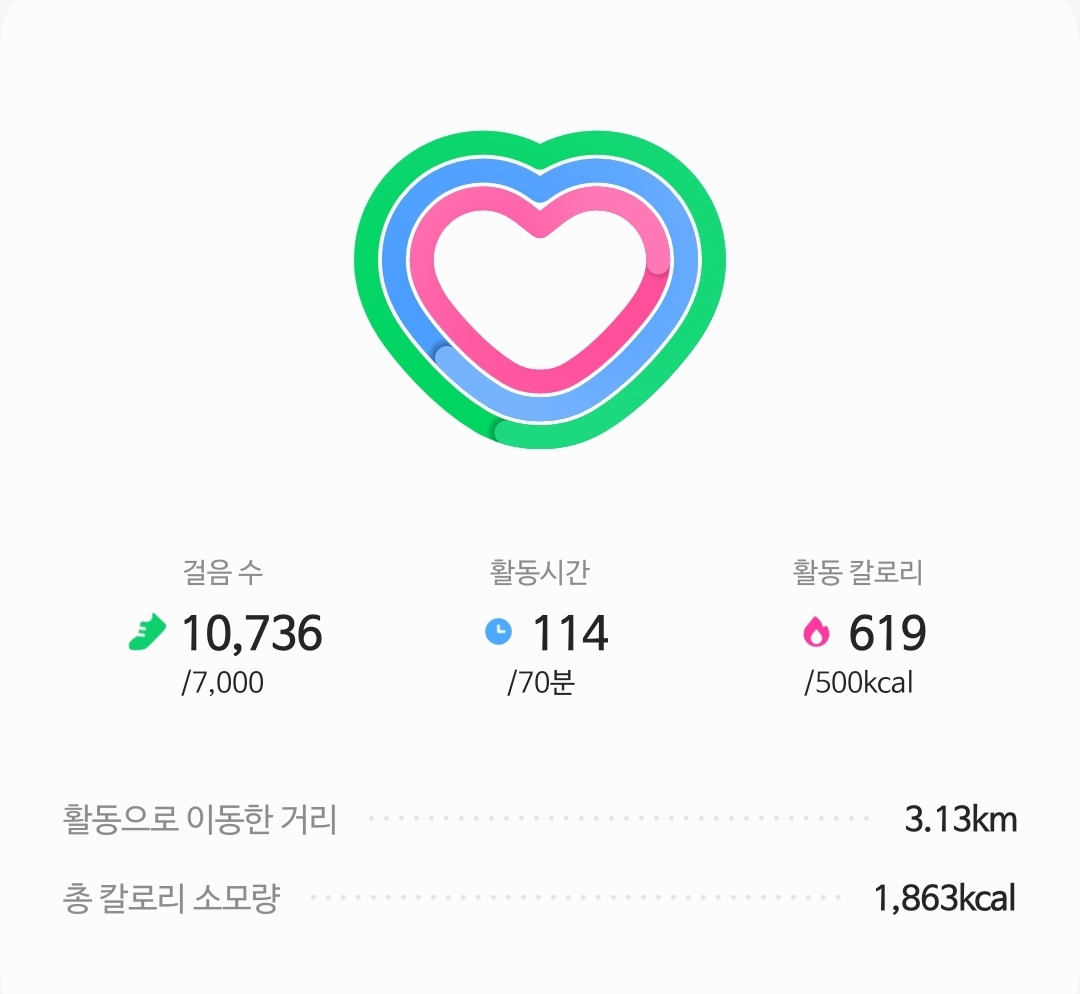The image size is (1080, 994).
Task: Open the 걸음 수 steps detail
Action: pyautogui.click(x=225, y=632)
